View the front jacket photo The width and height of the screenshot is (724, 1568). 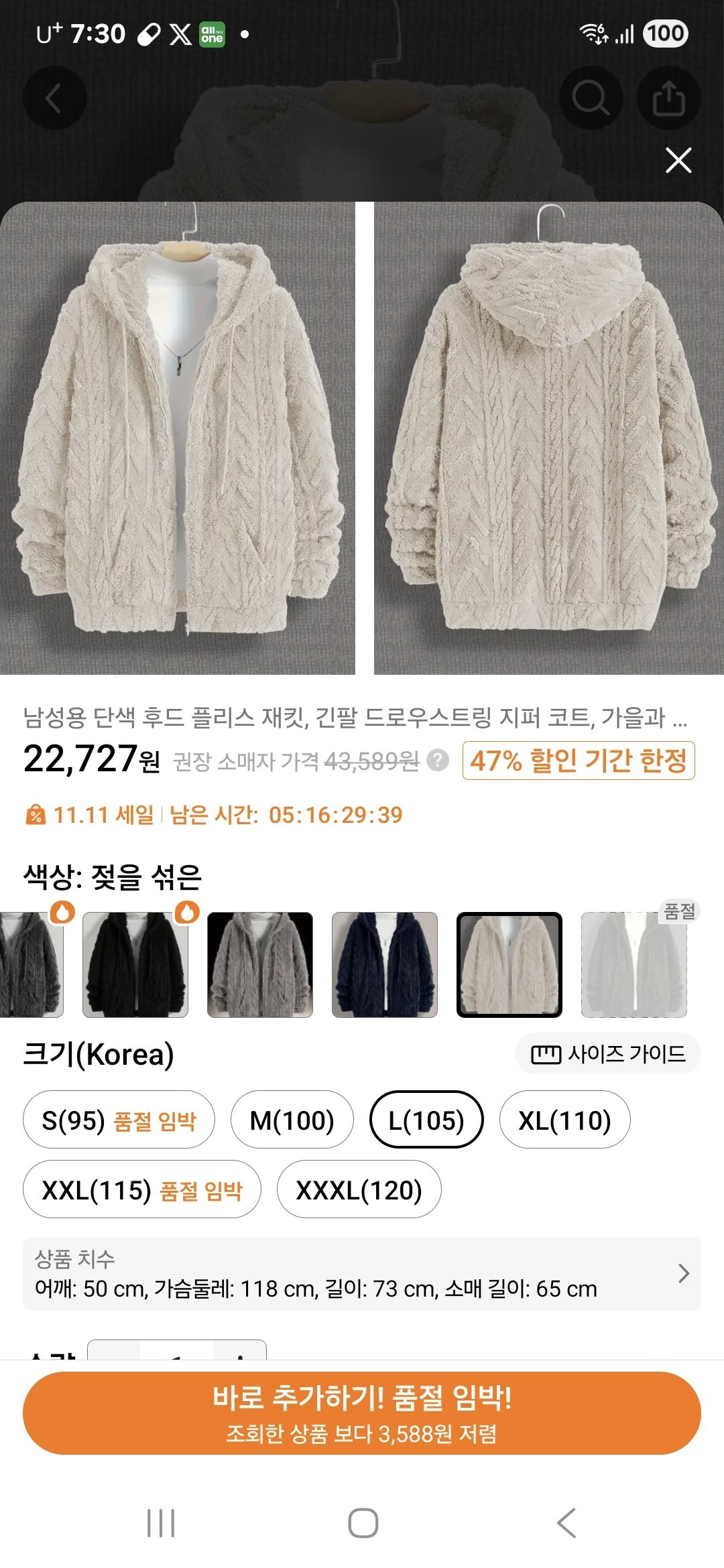[177, 438]
